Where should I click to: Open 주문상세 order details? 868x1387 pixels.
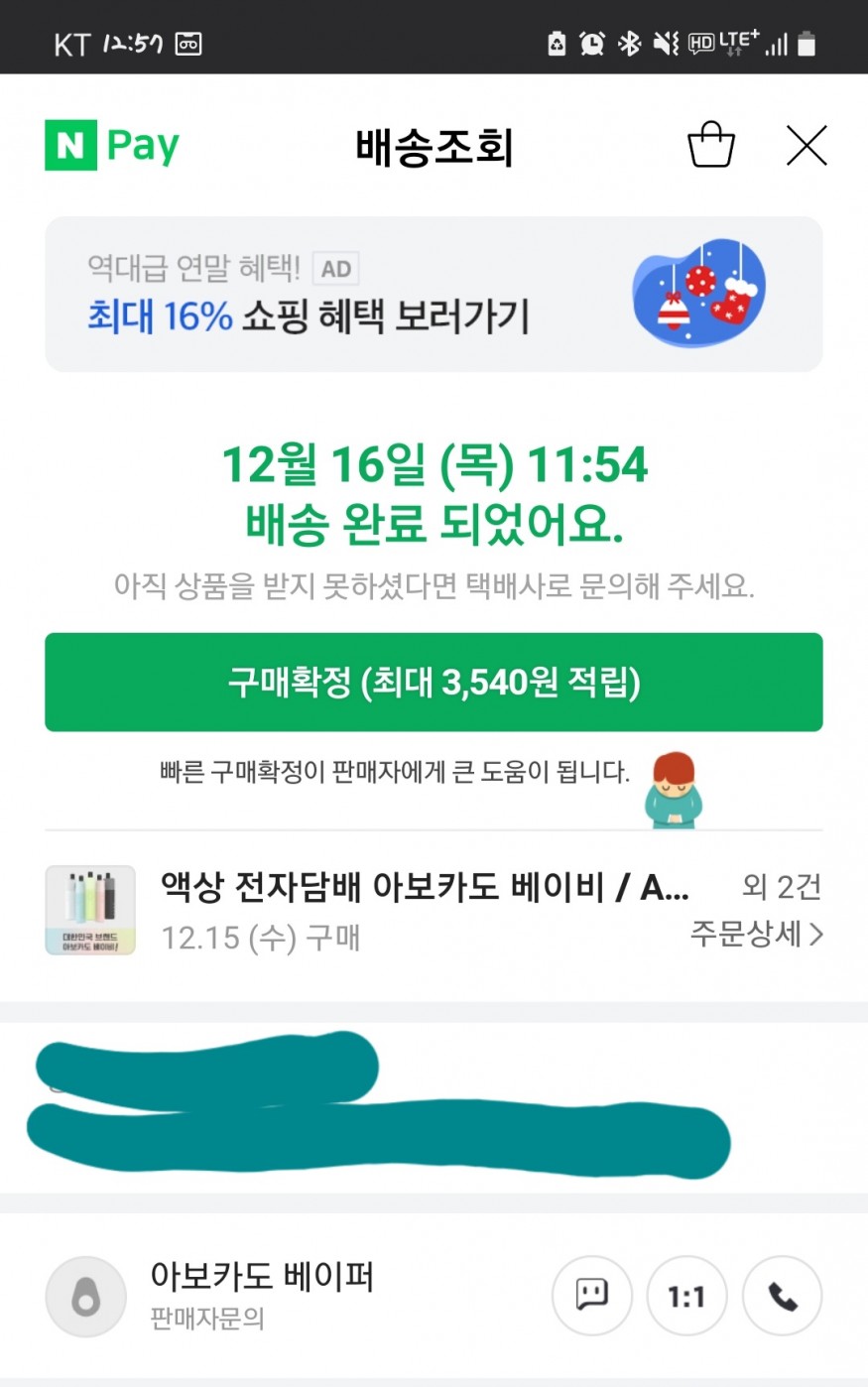pyautogui.click(x=756, y=934)
